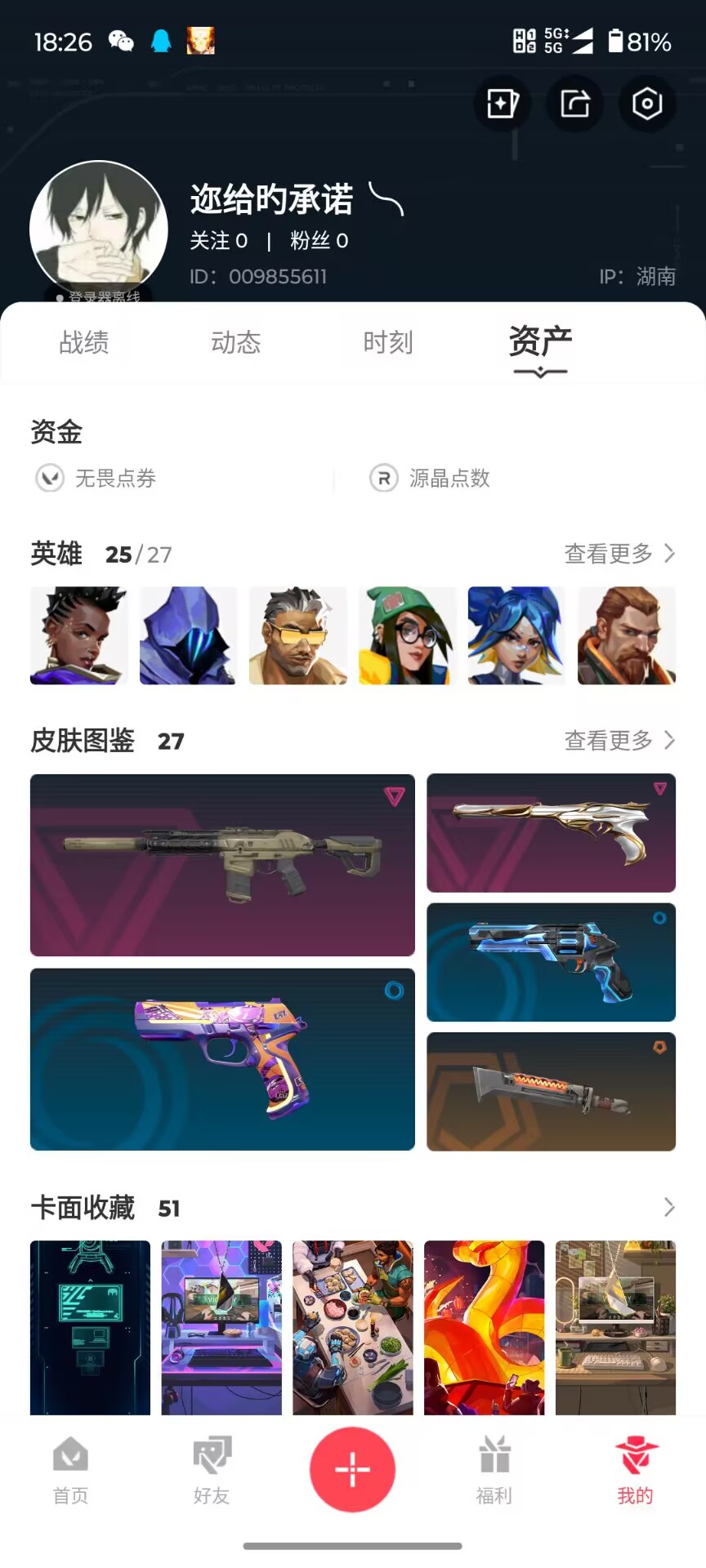Tap 关注 0 following count

[x=218, y=241]
